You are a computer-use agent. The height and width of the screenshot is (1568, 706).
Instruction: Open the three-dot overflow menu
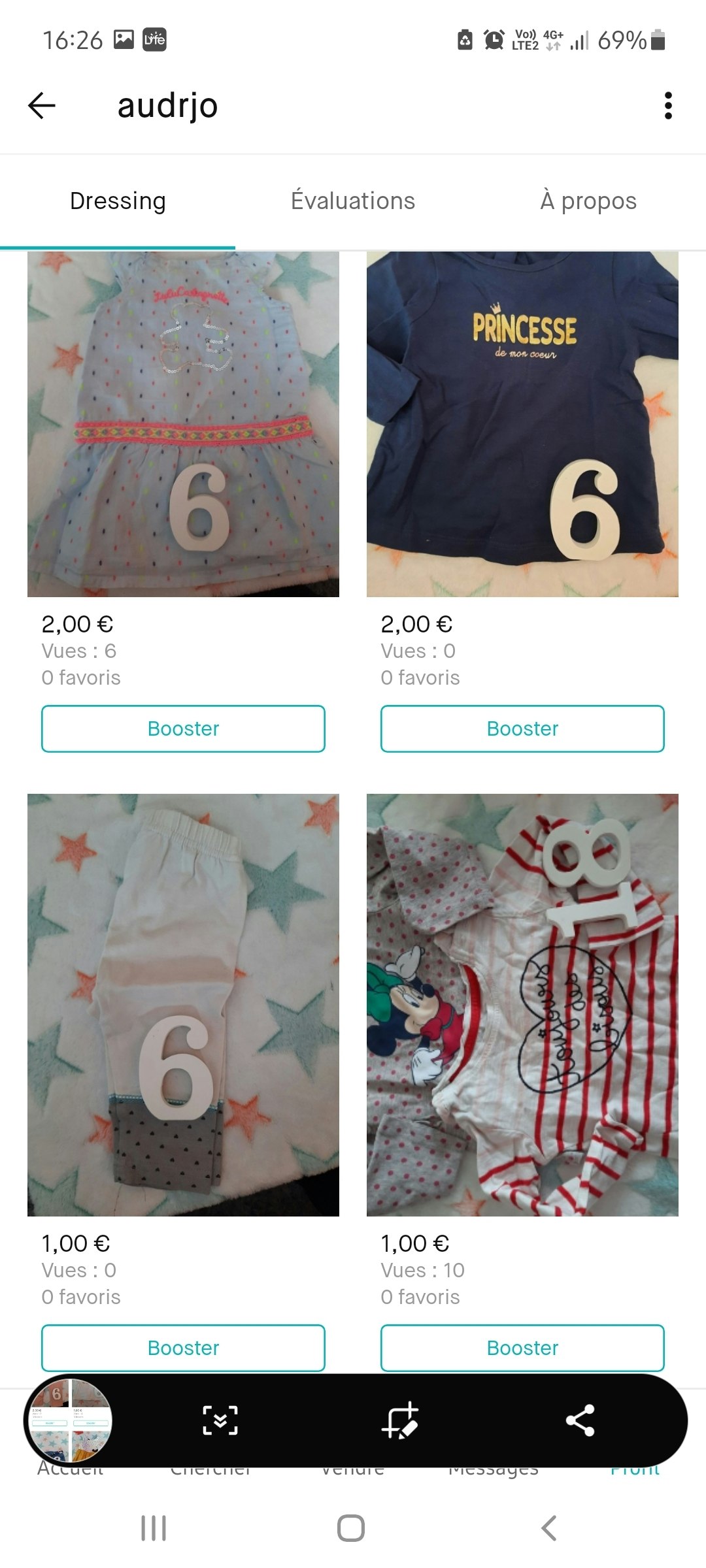pos(667,106)
